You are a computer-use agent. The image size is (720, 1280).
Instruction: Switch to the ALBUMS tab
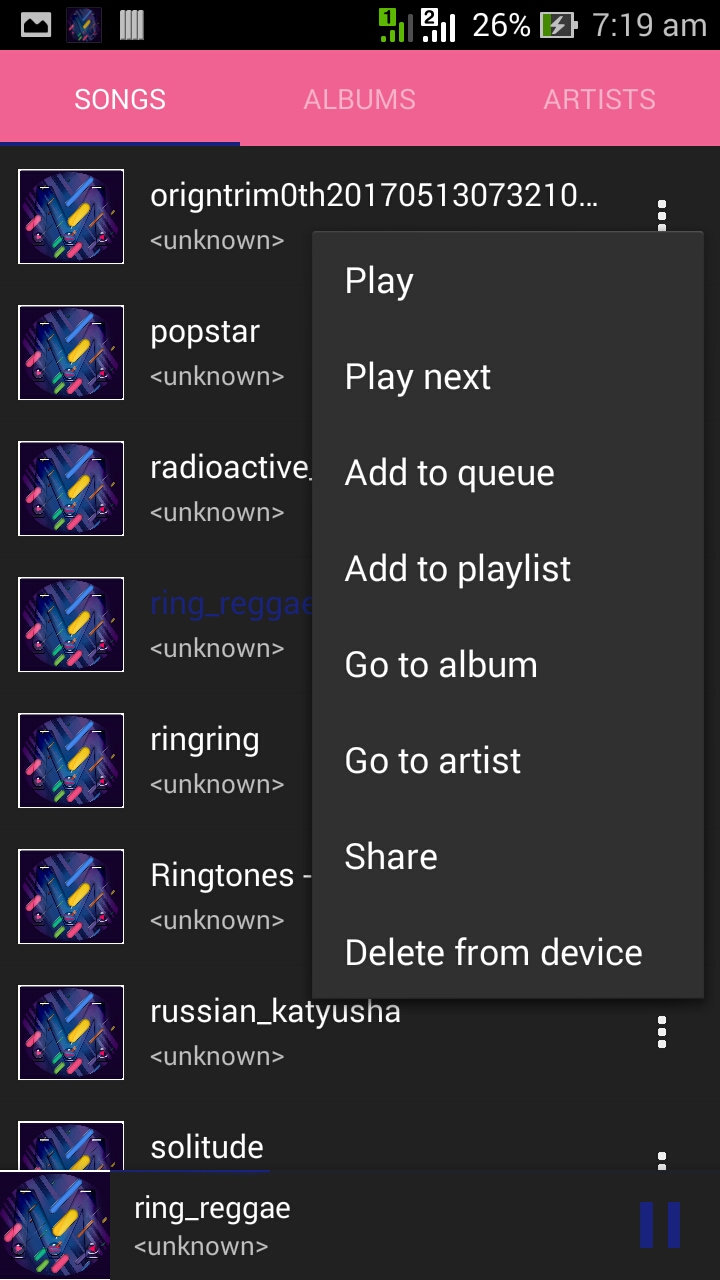click(x=360, y=98)
